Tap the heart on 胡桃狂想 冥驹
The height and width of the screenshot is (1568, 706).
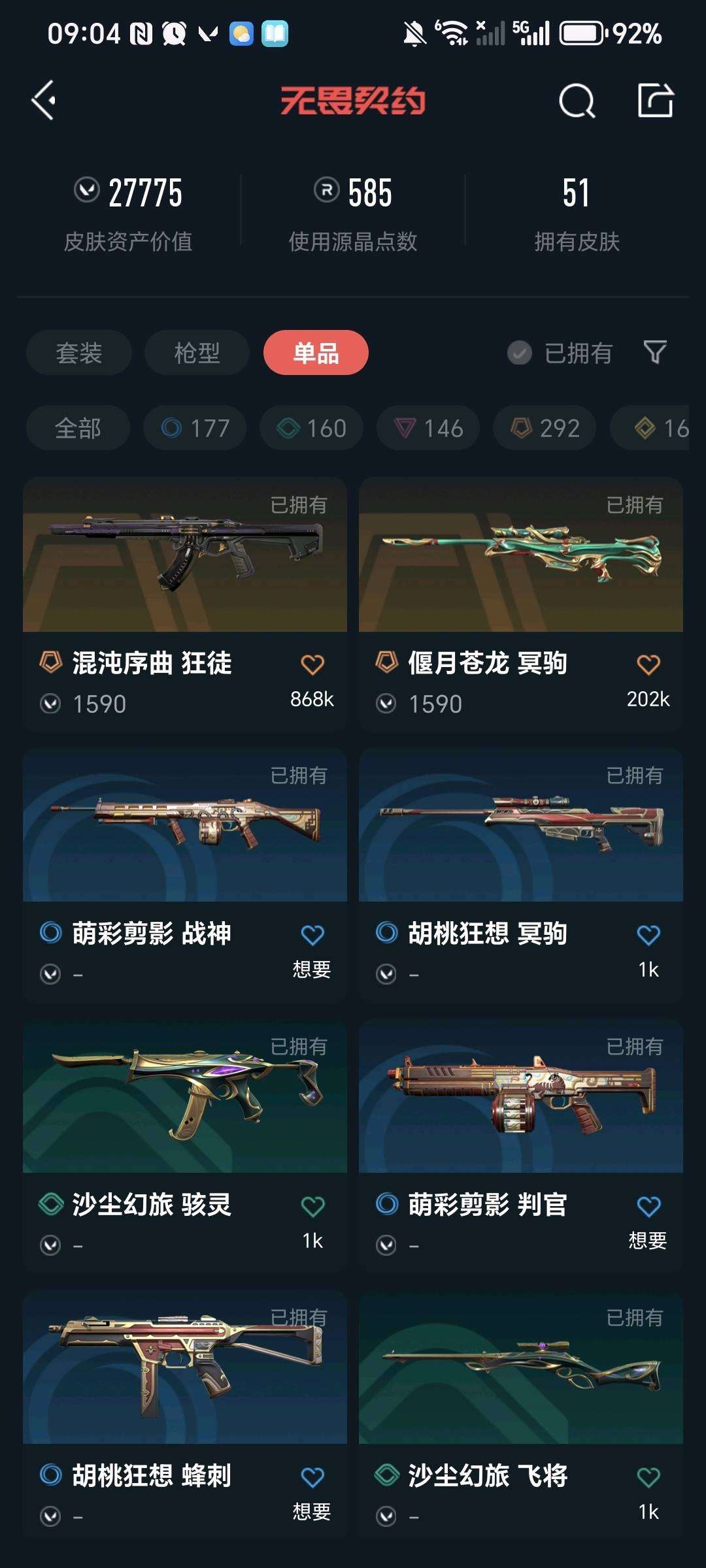coord(648,935)
